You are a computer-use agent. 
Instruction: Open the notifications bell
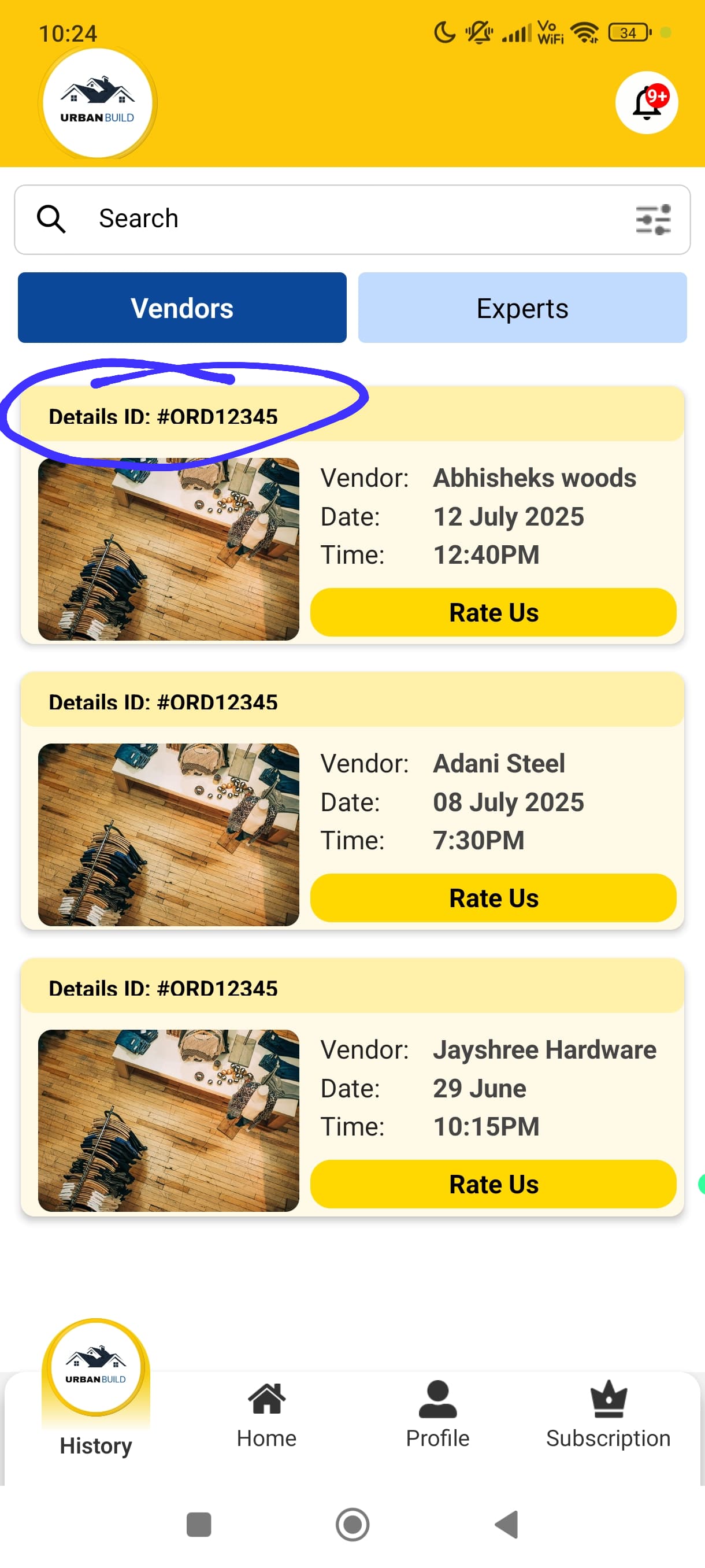pos(646,103)
